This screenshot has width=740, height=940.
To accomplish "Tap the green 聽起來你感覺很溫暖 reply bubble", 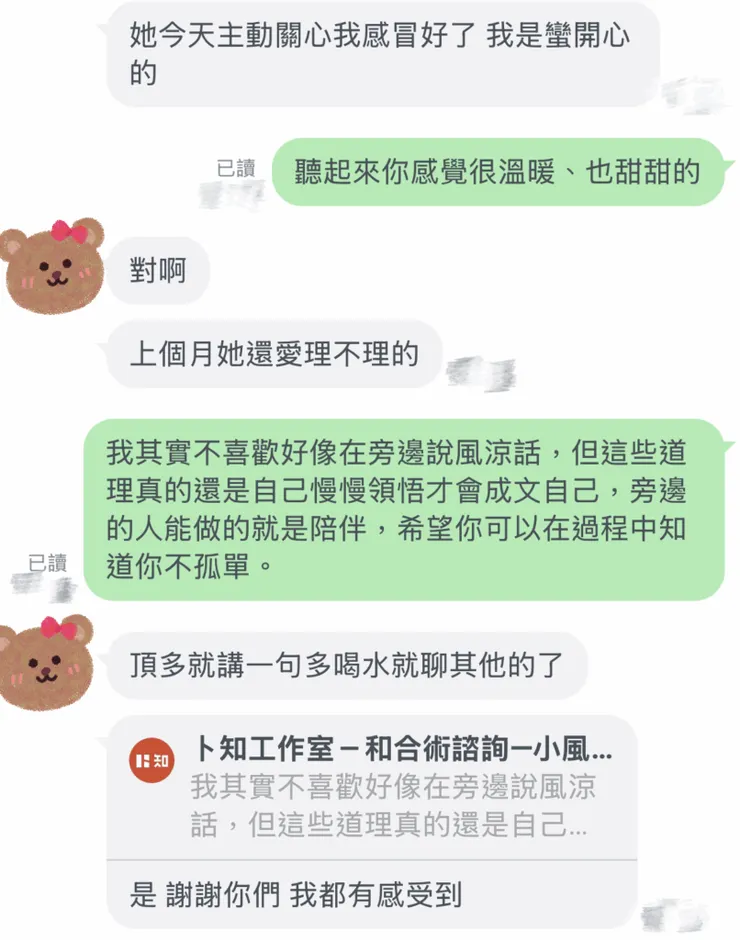I will click(x=495, y=172).
